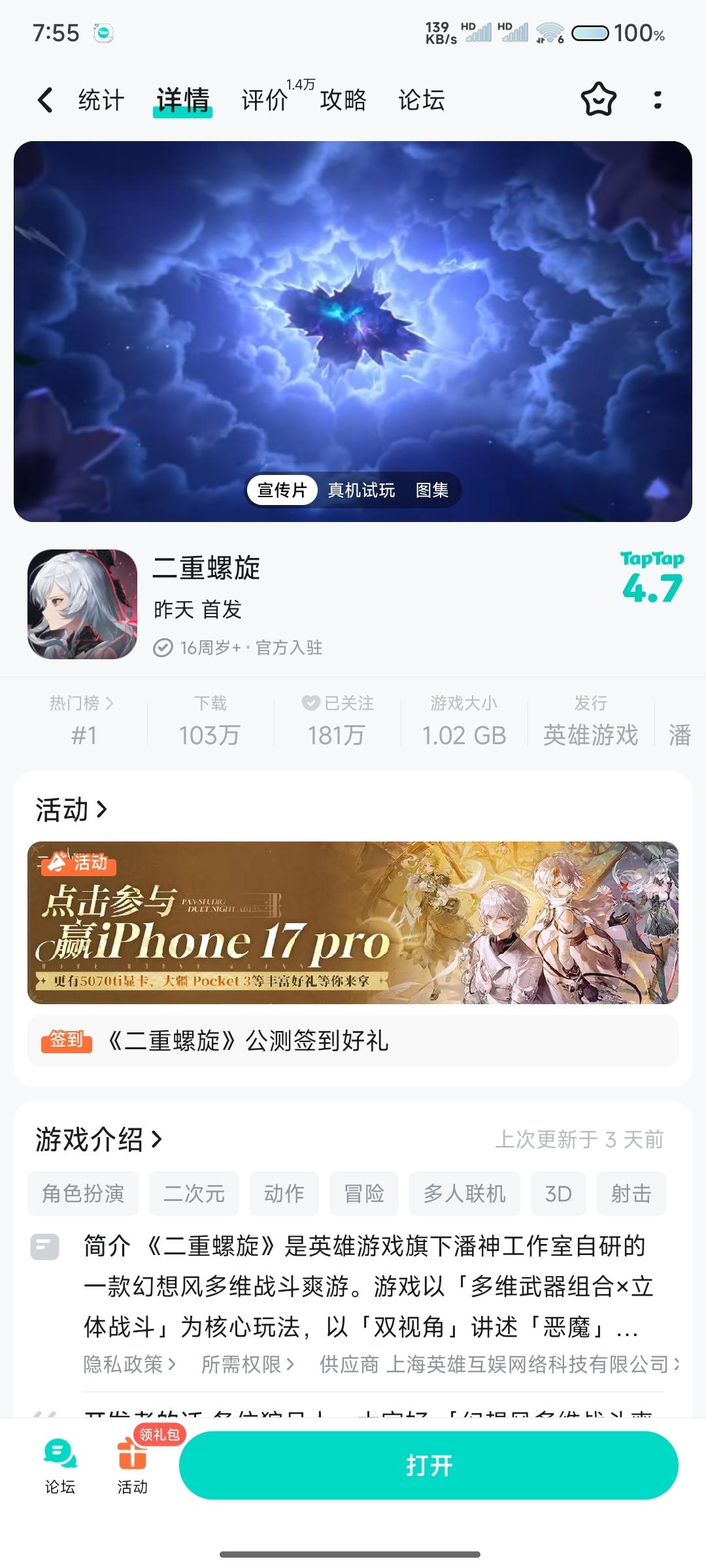Tap the green 打开 button
This screenshot has width=706, height=1568.
click(x=429, y=1465)
